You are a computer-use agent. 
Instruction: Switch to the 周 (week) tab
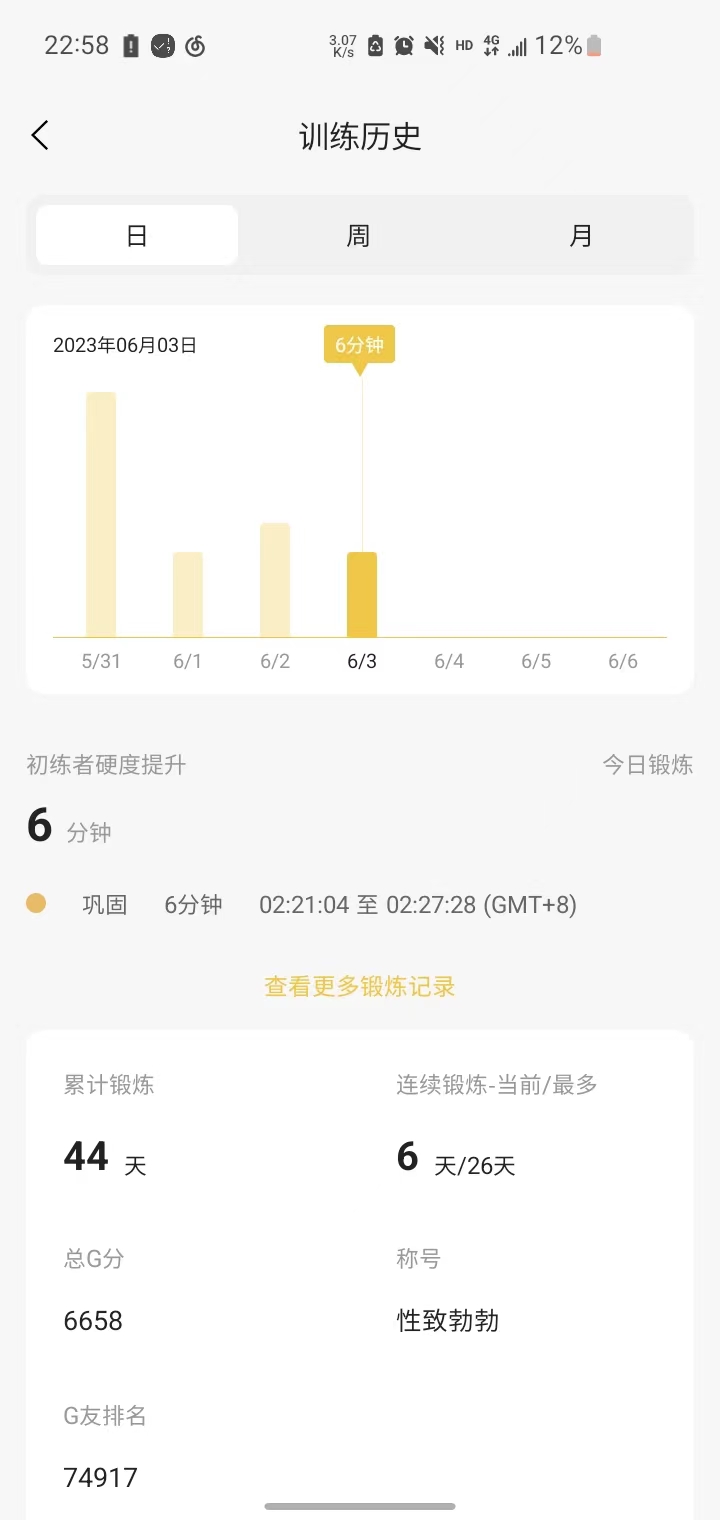coord(359,235)
